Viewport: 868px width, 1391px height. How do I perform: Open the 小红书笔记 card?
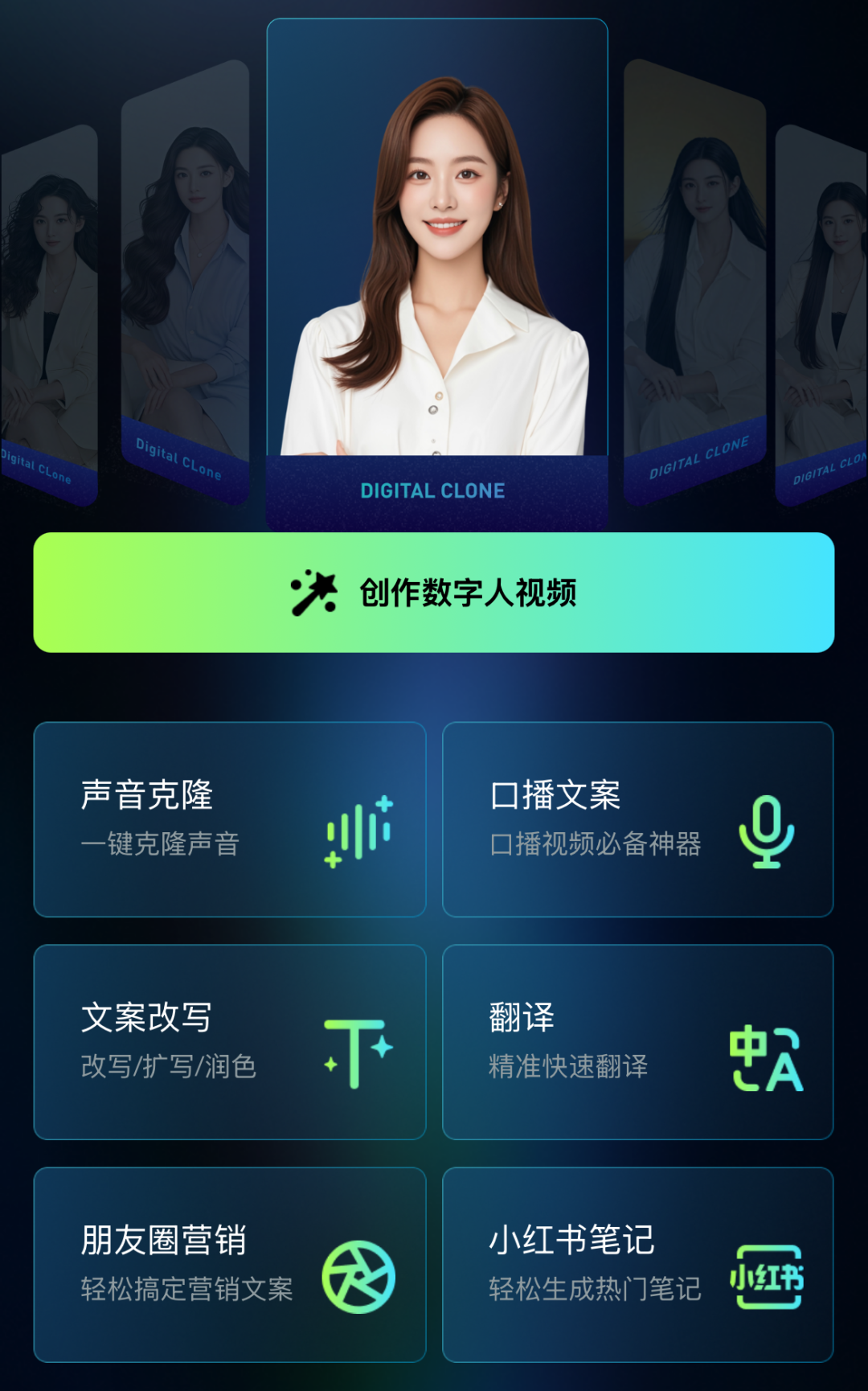point(638,1265)
